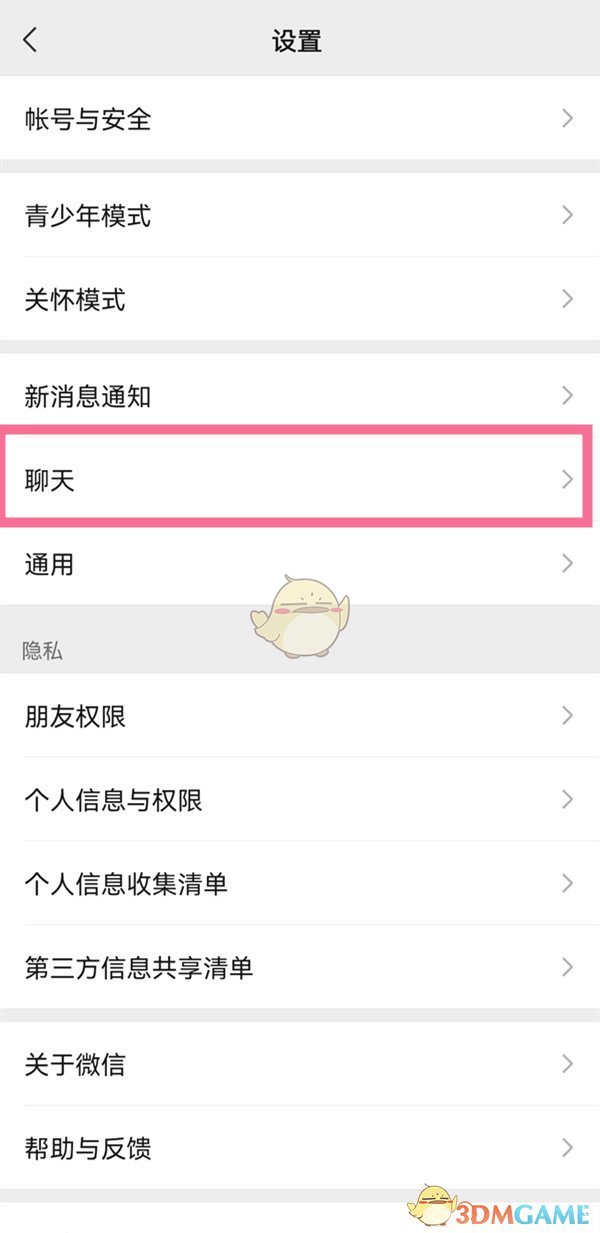Open 帮助与反馈
600x1233 pixels.
click(300, 1148)
